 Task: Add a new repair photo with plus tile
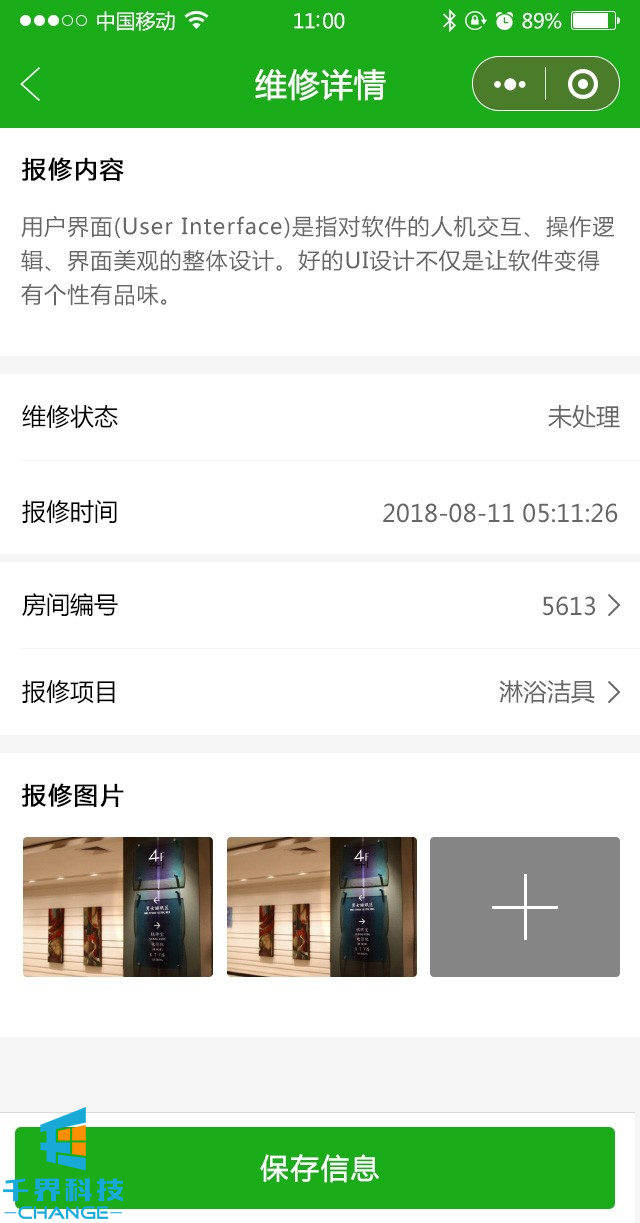(x=525, y=907)
